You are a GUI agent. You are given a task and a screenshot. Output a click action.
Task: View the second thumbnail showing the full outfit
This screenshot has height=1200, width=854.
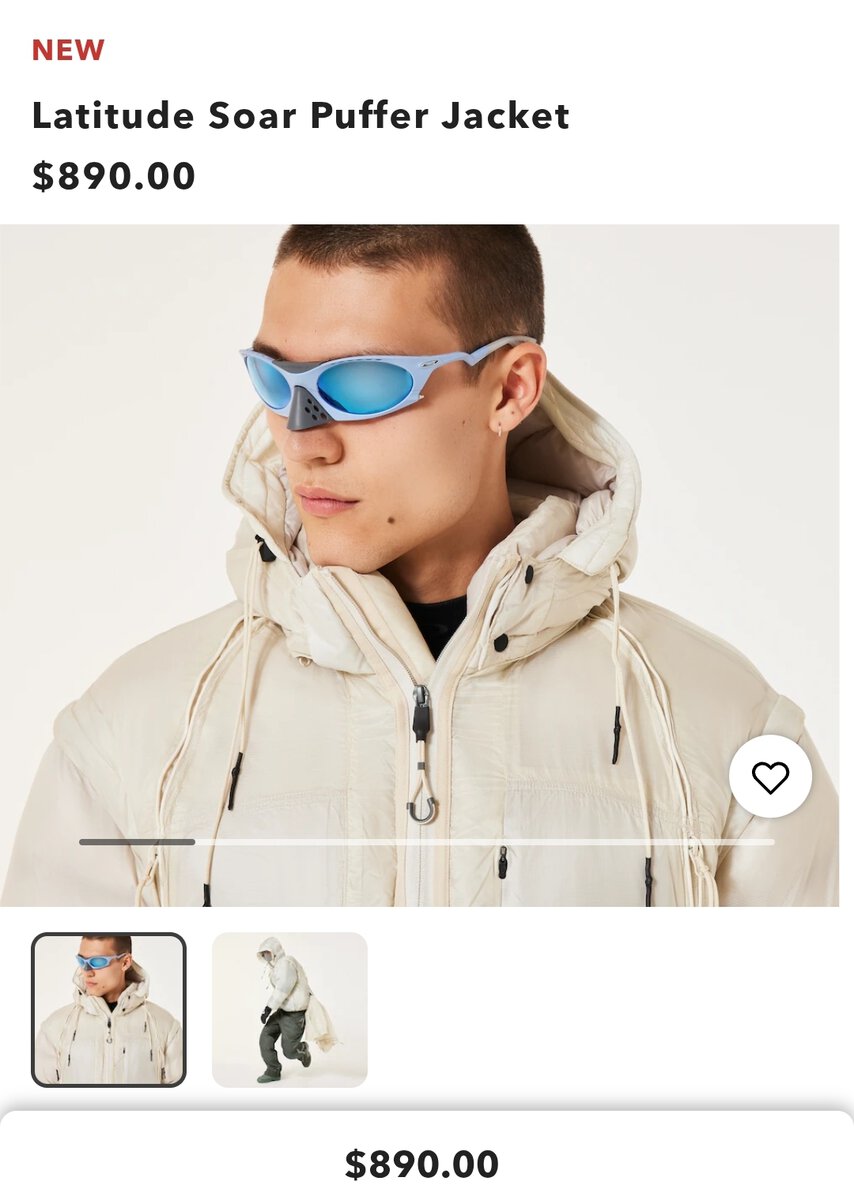[290, 1009]
